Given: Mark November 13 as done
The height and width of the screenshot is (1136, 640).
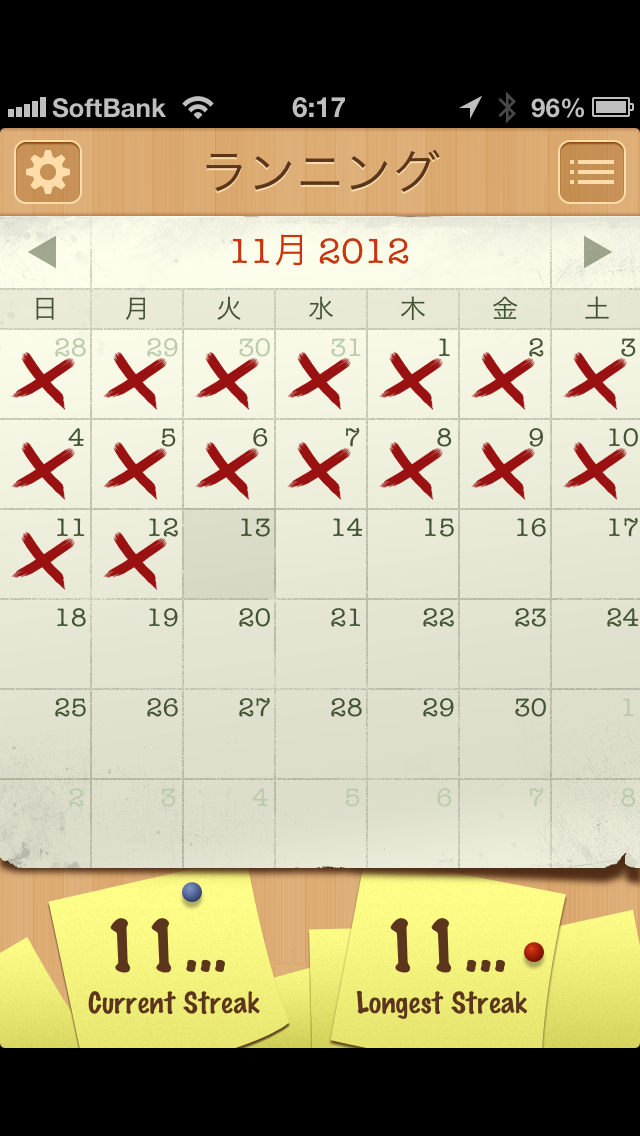Looking at the screenshot, I should [x=229, y=555].
